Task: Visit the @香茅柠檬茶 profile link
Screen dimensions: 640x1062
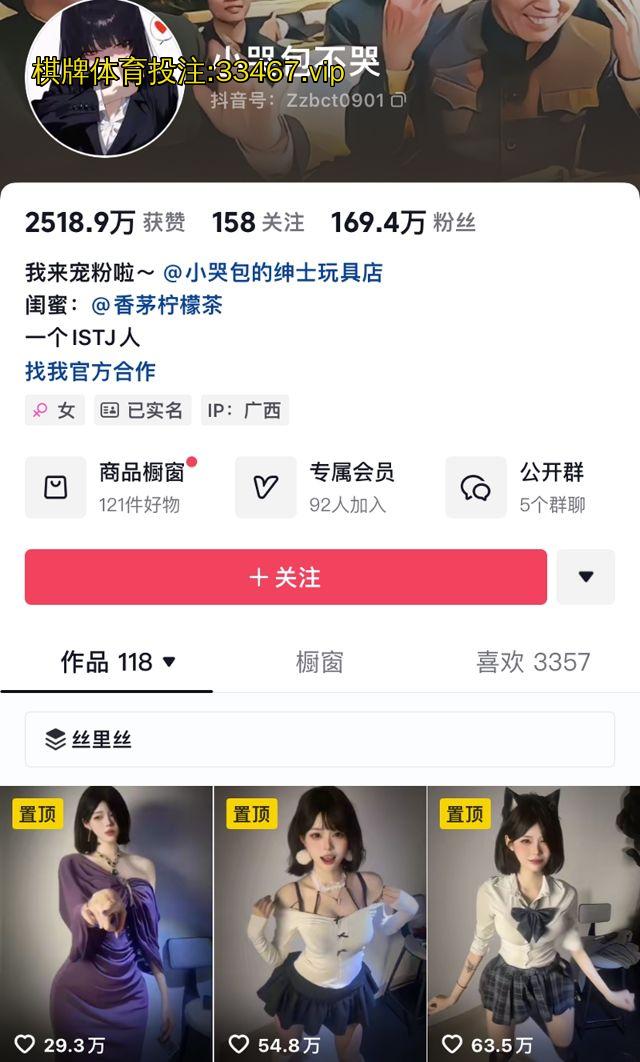Action: [x=157, y=305]
